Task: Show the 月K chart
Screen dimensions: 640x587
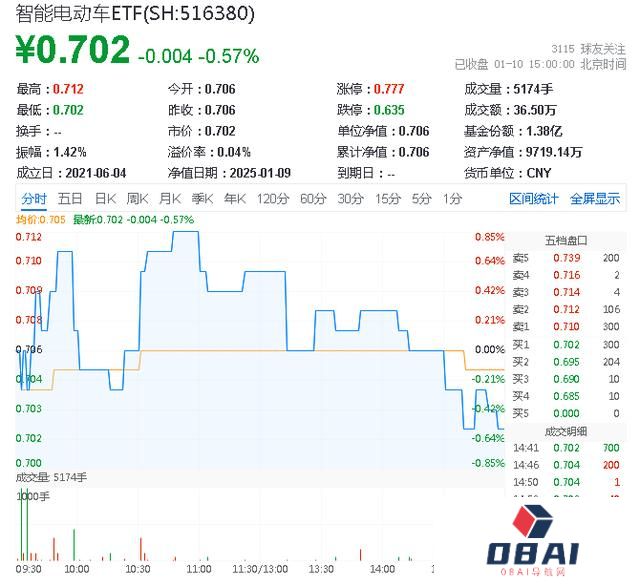Action: click(x=170, y=198)
